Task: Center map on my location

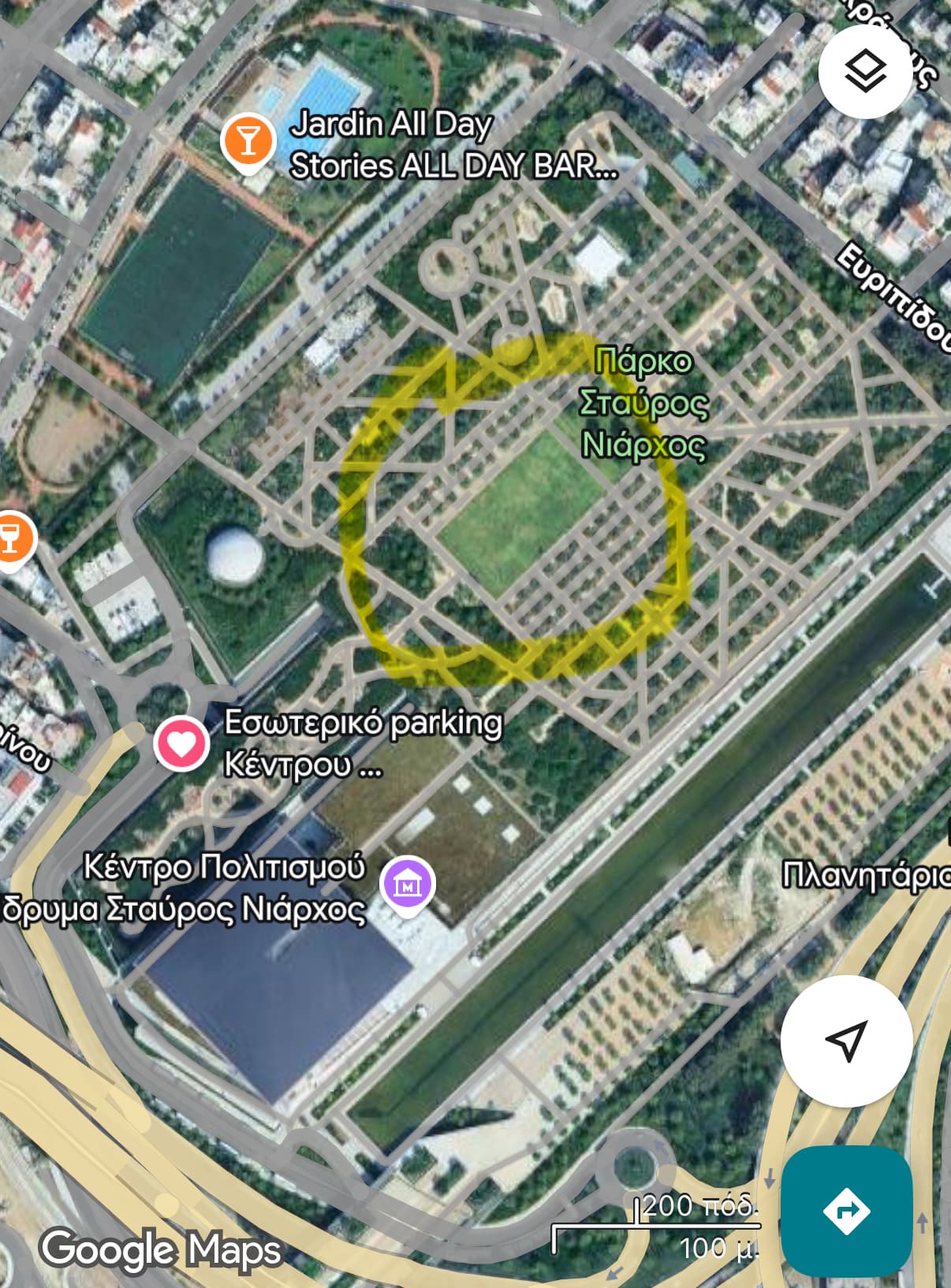Action: [x=846, y=1040]
